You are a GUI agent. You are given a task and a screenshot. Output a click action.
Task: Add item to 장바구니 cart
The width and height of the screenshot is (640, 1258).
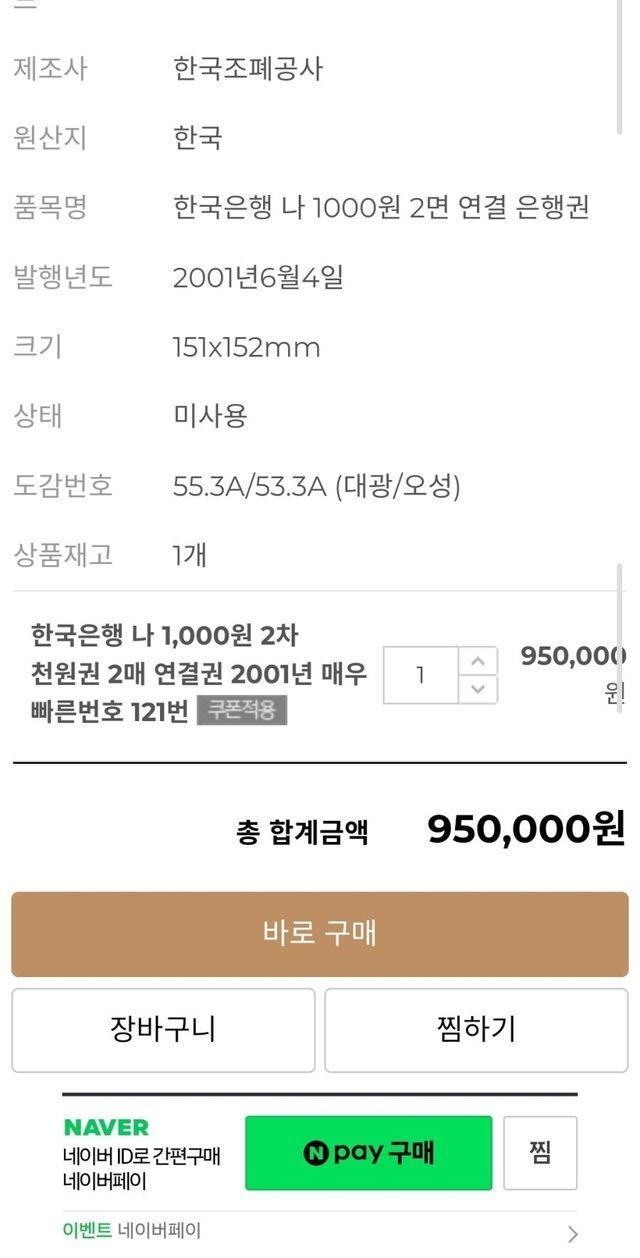tap(163, 1030)
